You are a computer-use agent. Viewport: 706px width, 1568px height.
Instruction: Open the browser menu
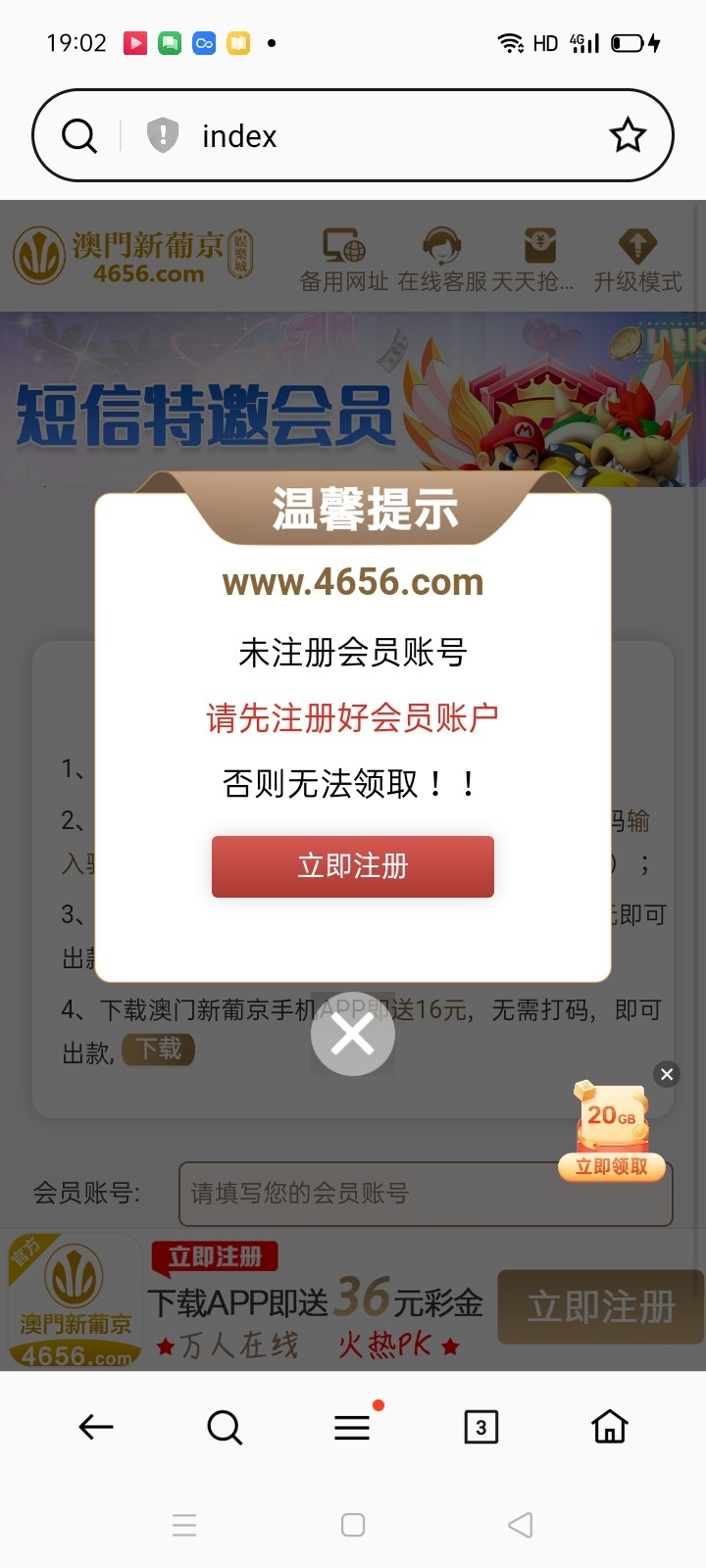pyautogui.click(x=352, y=1427)
